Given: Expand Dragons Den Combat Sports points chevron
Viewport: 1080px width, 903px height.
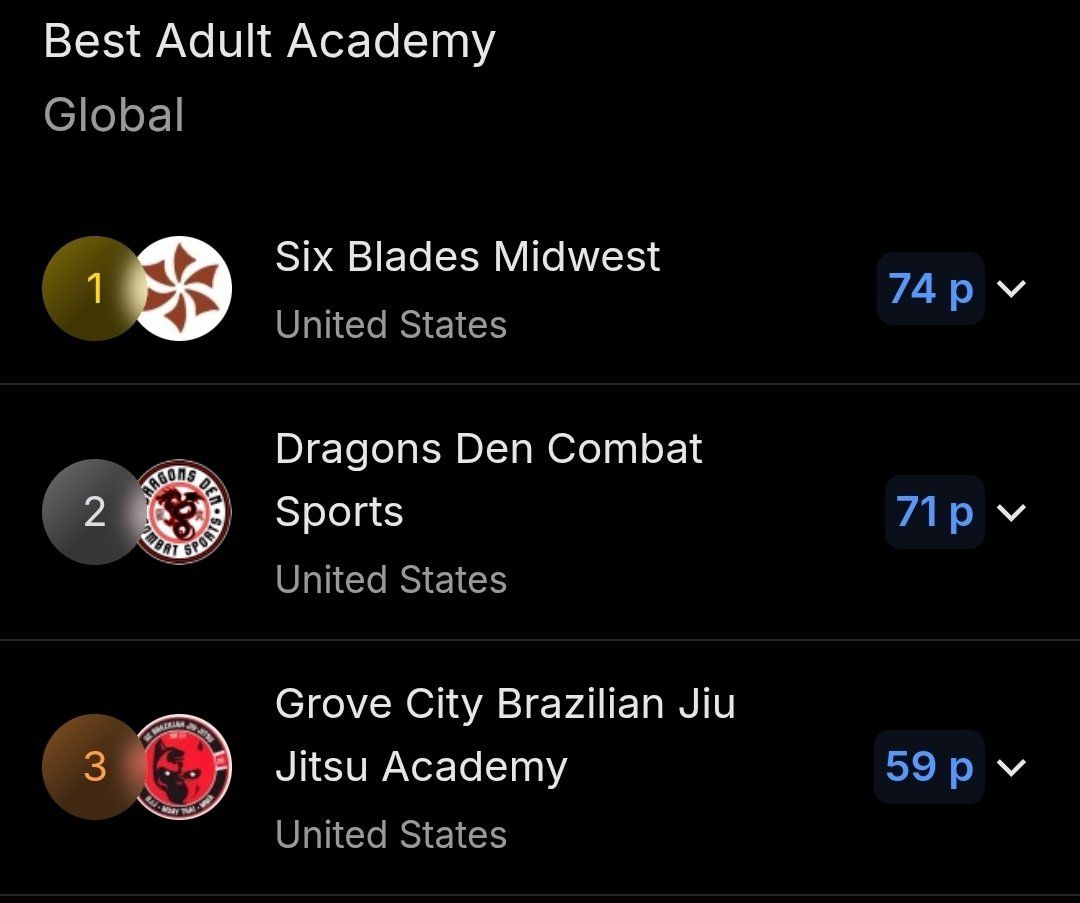Looking at the screenshot, I should (1012, 513).
